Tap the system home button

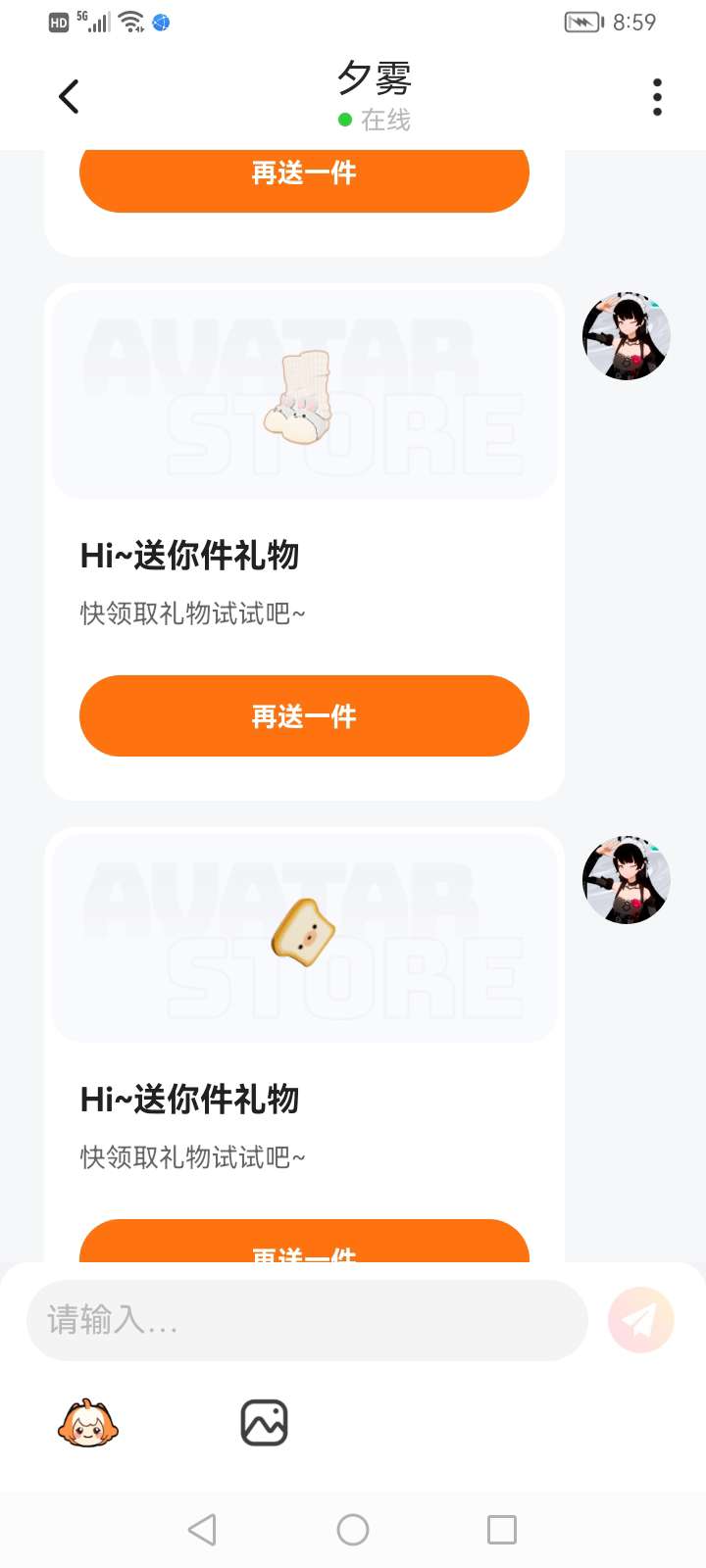pyautogui.click(x=353, y=1529)
